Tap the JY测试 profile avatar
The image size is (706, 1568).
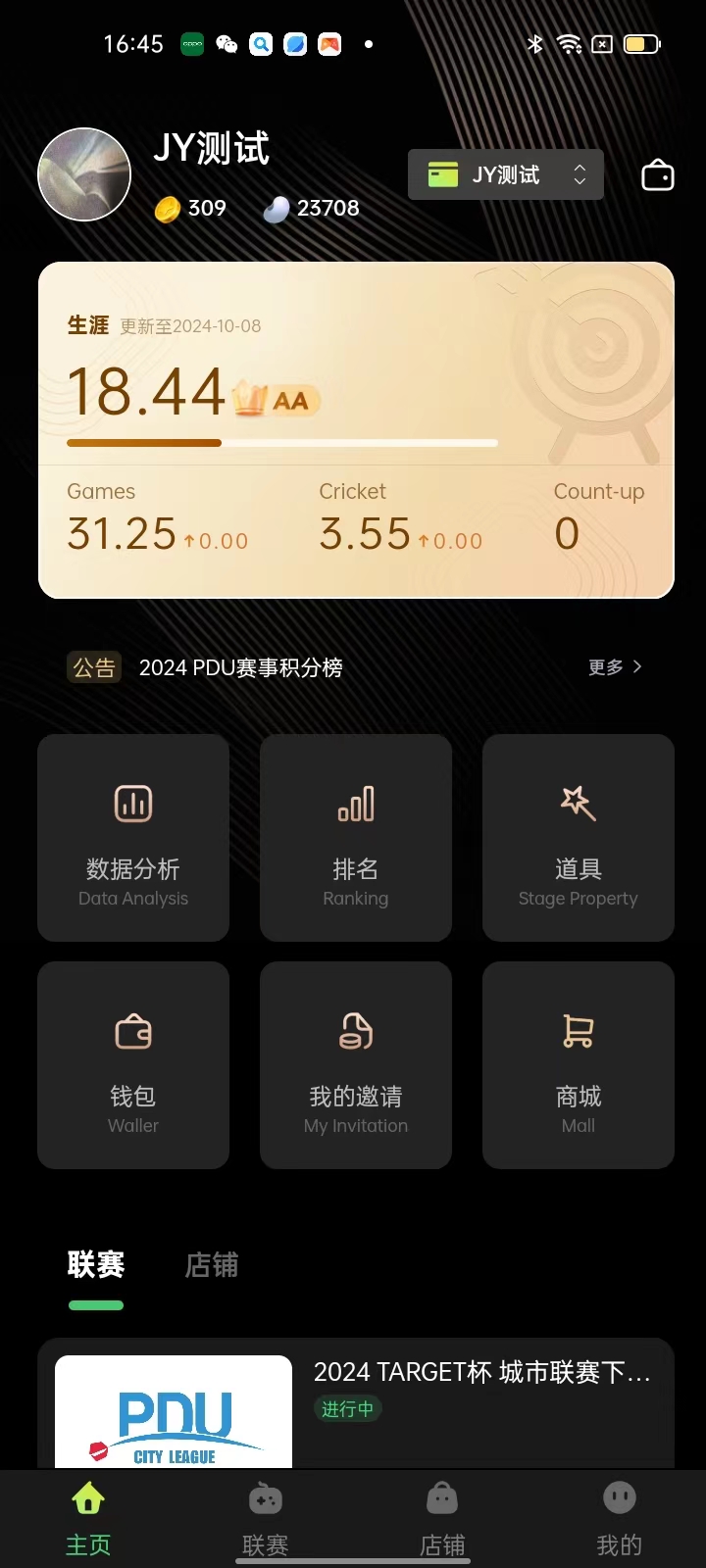(x=84, y=174)
